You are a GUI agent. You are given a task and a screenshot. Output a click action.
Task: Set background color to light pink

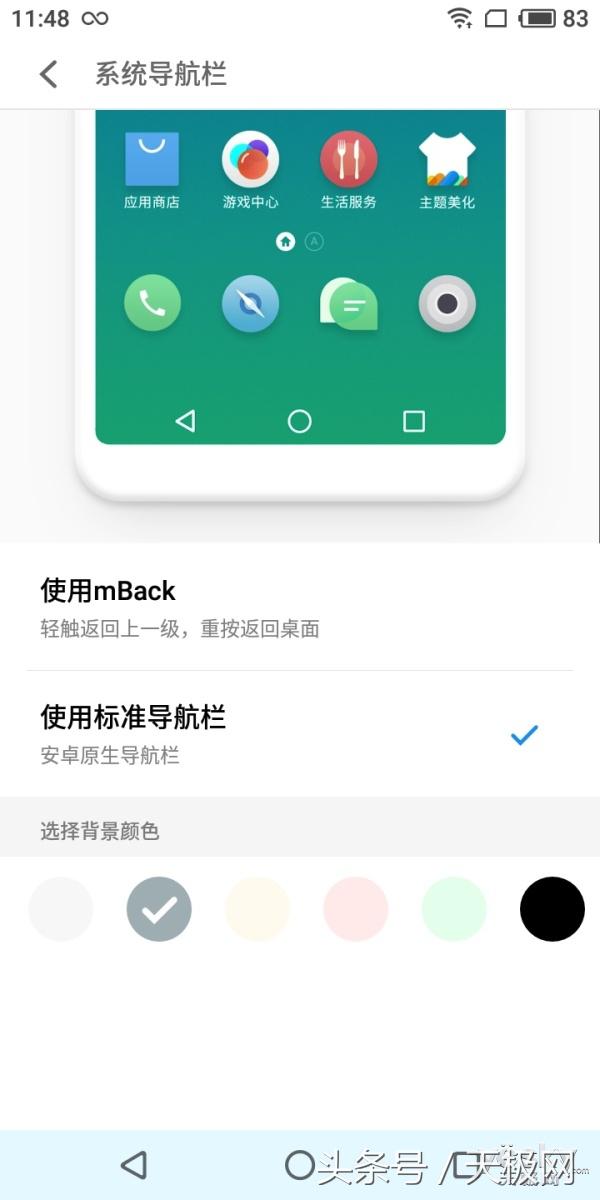point(355,909)
